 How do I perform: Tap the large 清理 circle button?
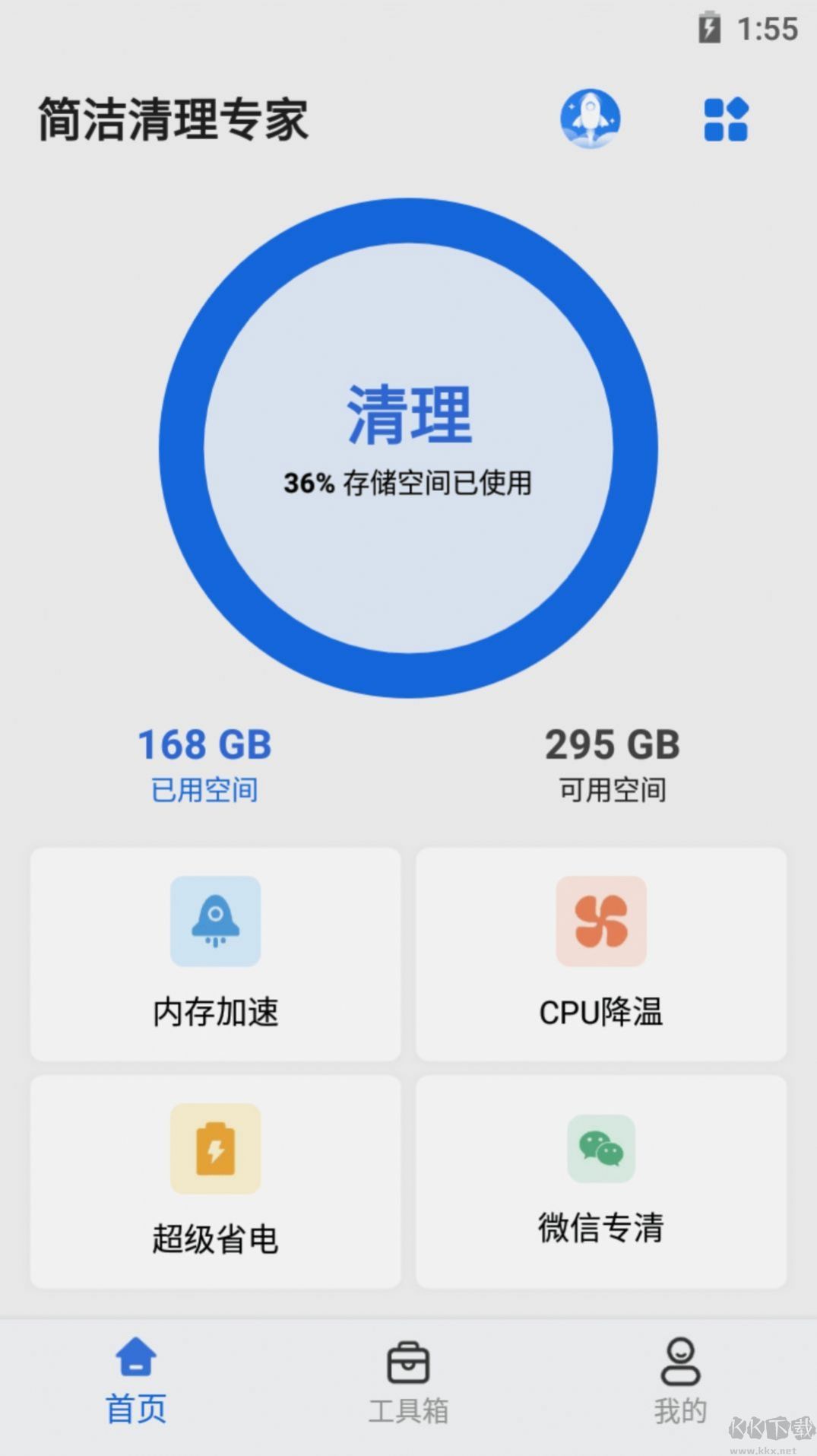tap(408, 449)
